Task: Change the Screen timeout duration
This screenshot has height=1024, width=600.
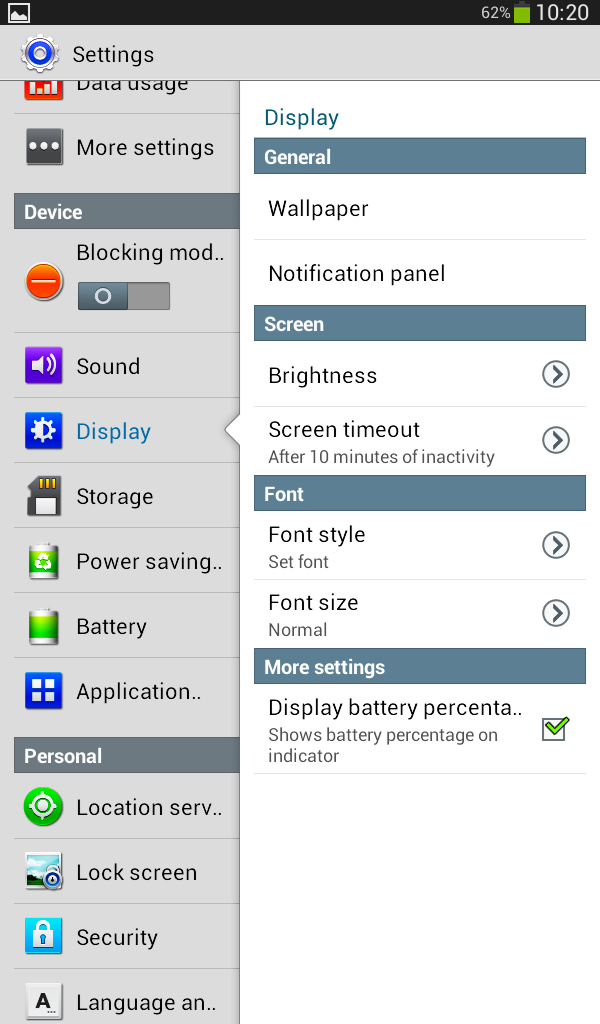Action: (x=420, y=441)
